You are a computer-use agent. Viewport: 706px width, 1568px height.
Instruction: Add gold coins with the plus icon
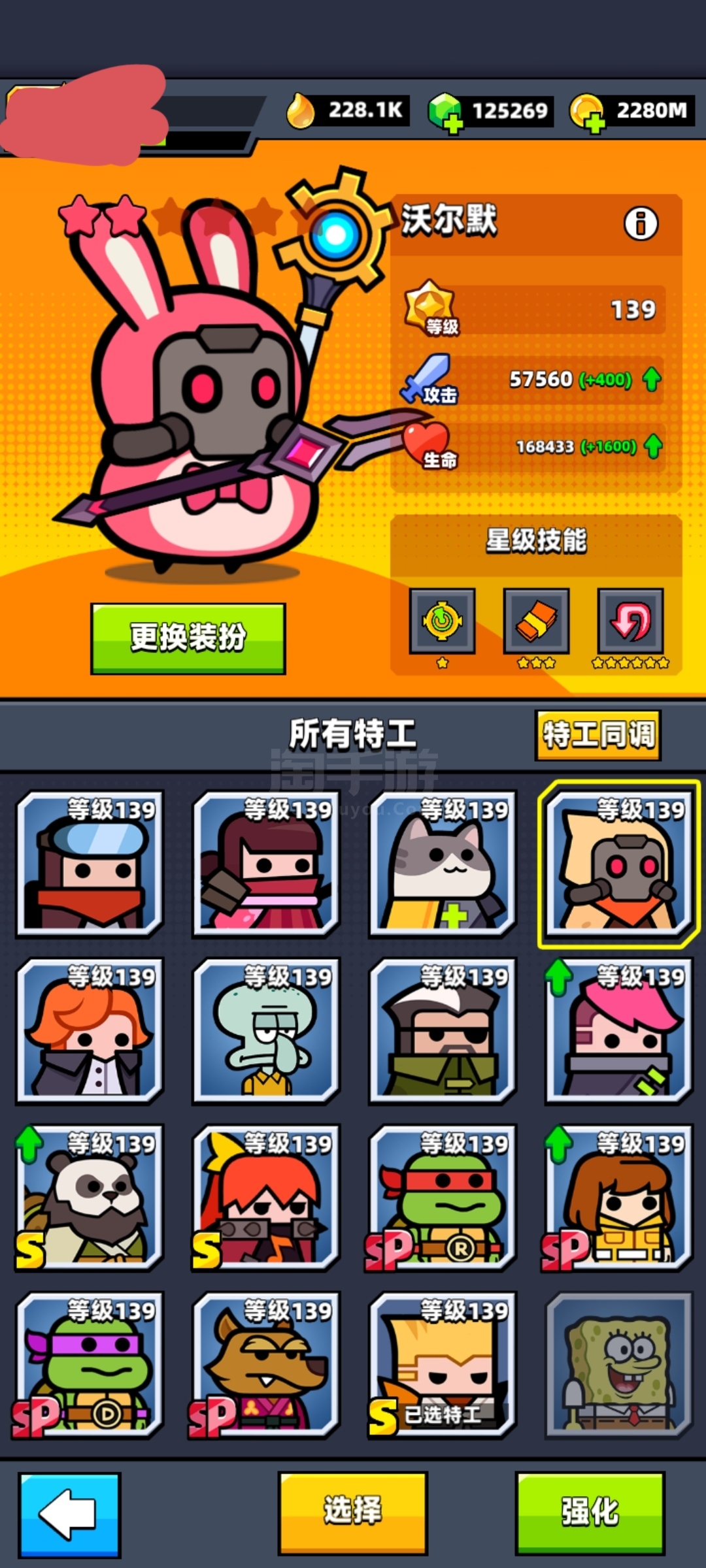pos(594,123)
